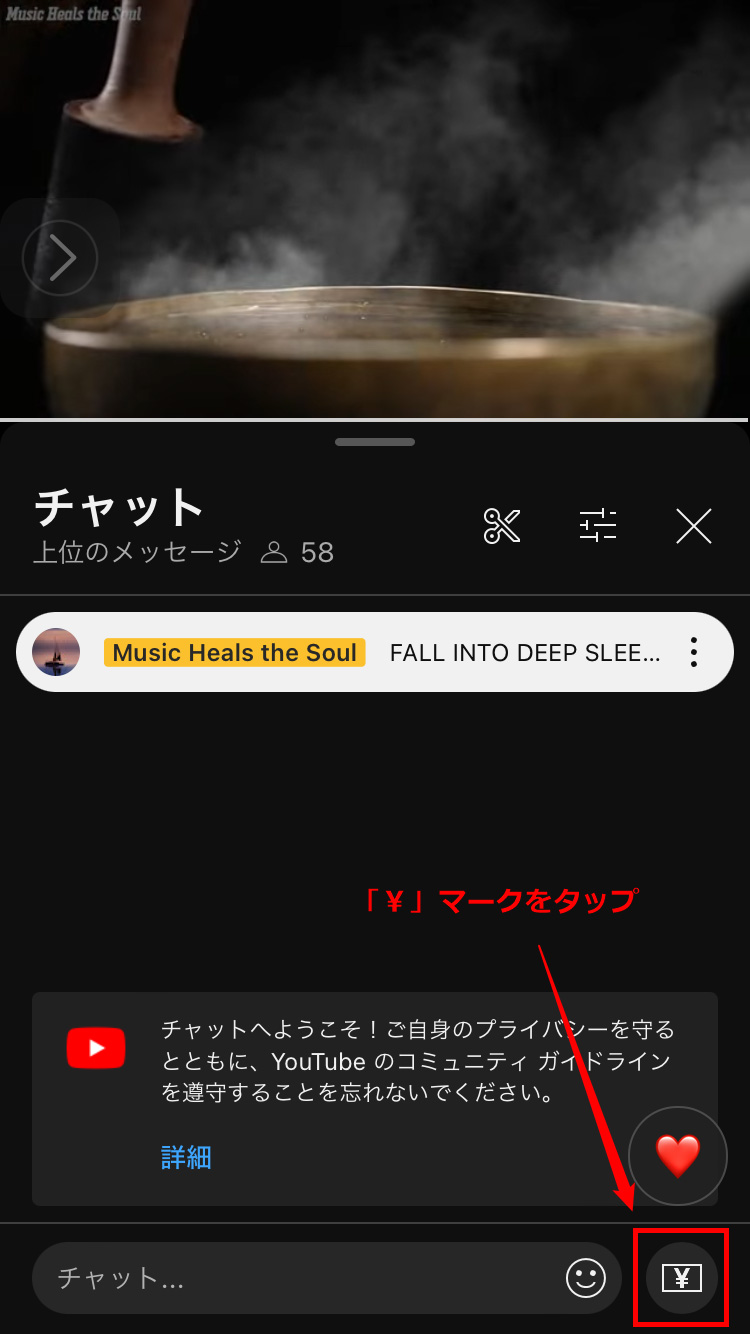The image size is (750, 1334).
Task: Open the pinned message overflow menu
Action: click(693, 652)
